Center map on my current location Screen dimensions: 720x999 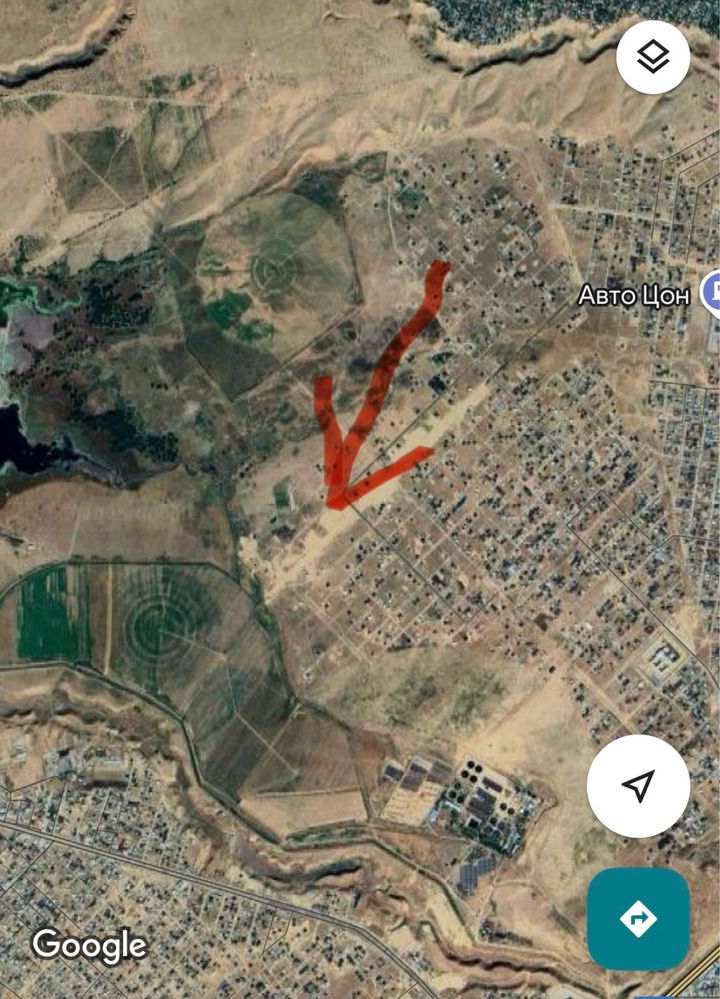point(638,786)
